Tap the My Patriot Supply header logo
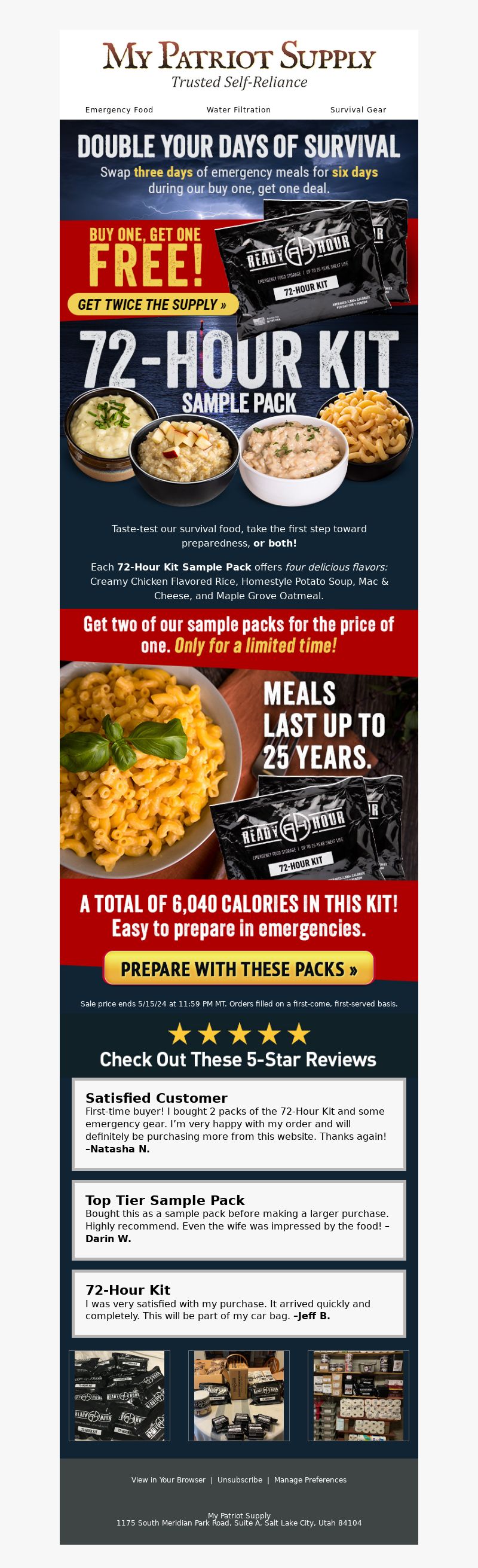The width and height of the screenshot is (478, 1568). click(x=238, y=64)
